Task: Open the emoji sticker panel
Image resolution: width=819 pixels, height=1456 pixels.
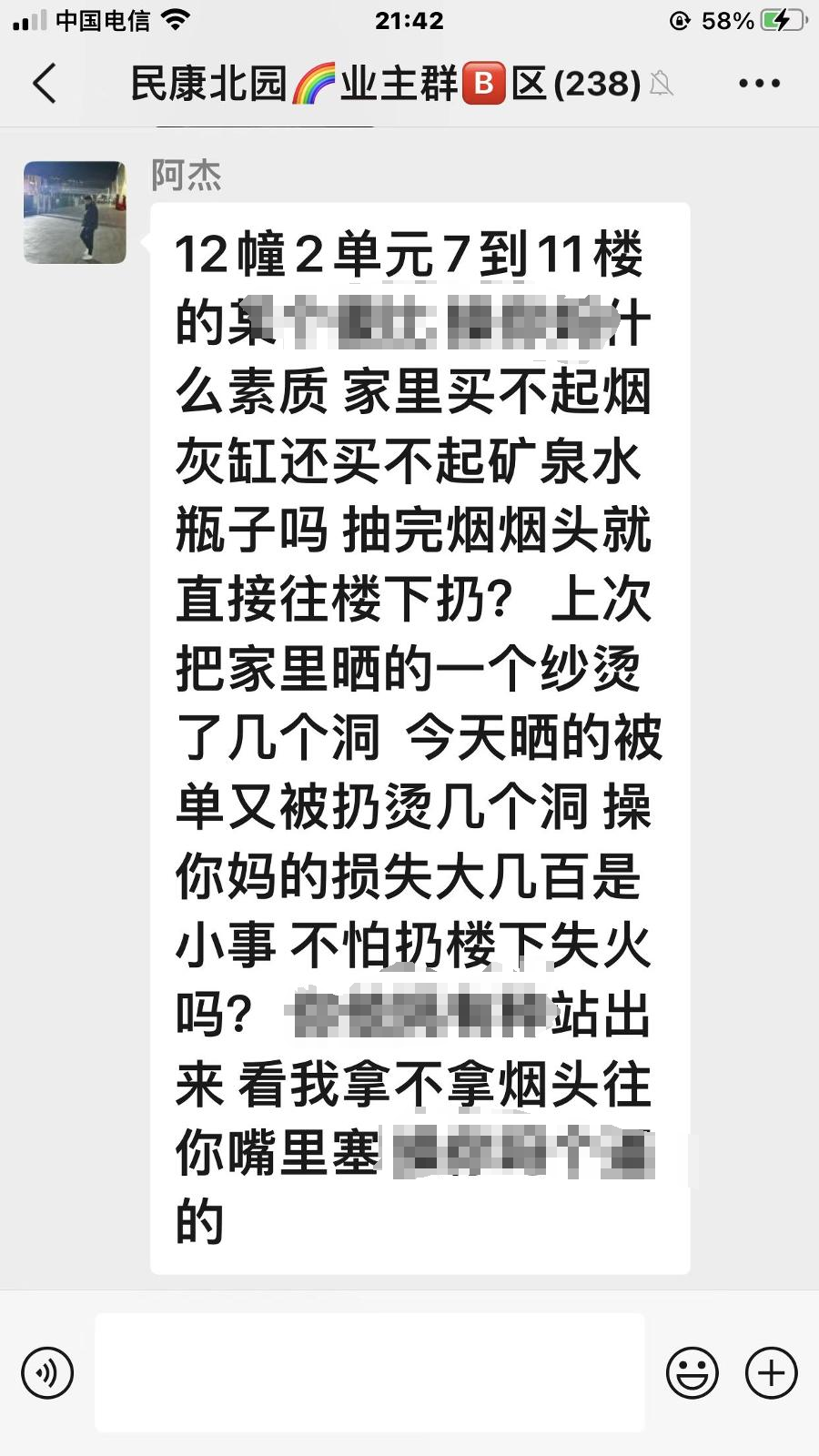Action: tap(693, 1372)
